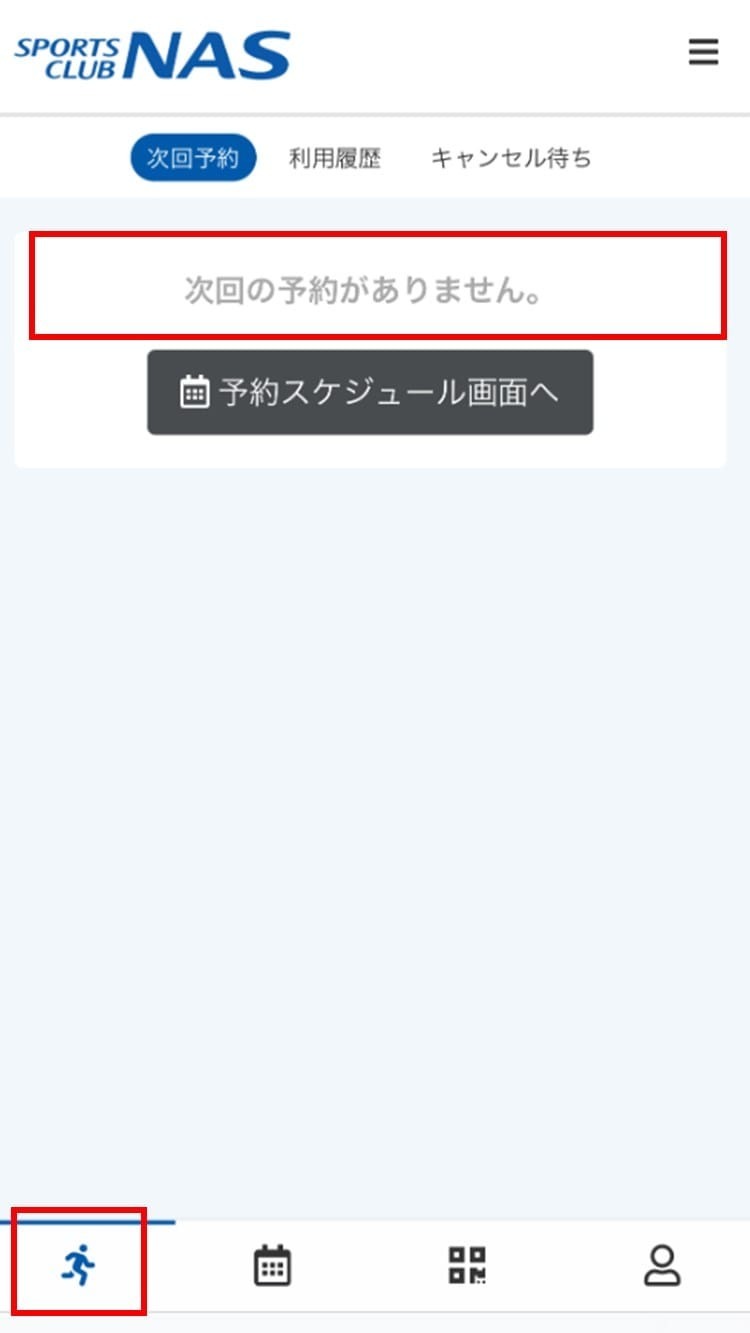Select the 次回予約 tab

pos(193,158)
